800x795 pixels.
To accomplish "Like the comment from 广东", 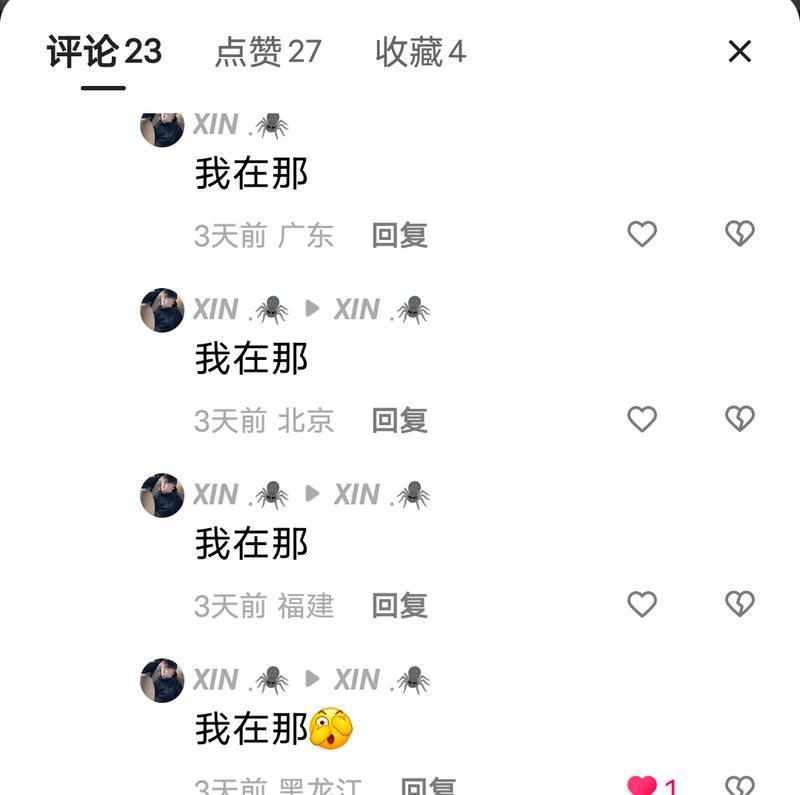I will tap(642, 234).
